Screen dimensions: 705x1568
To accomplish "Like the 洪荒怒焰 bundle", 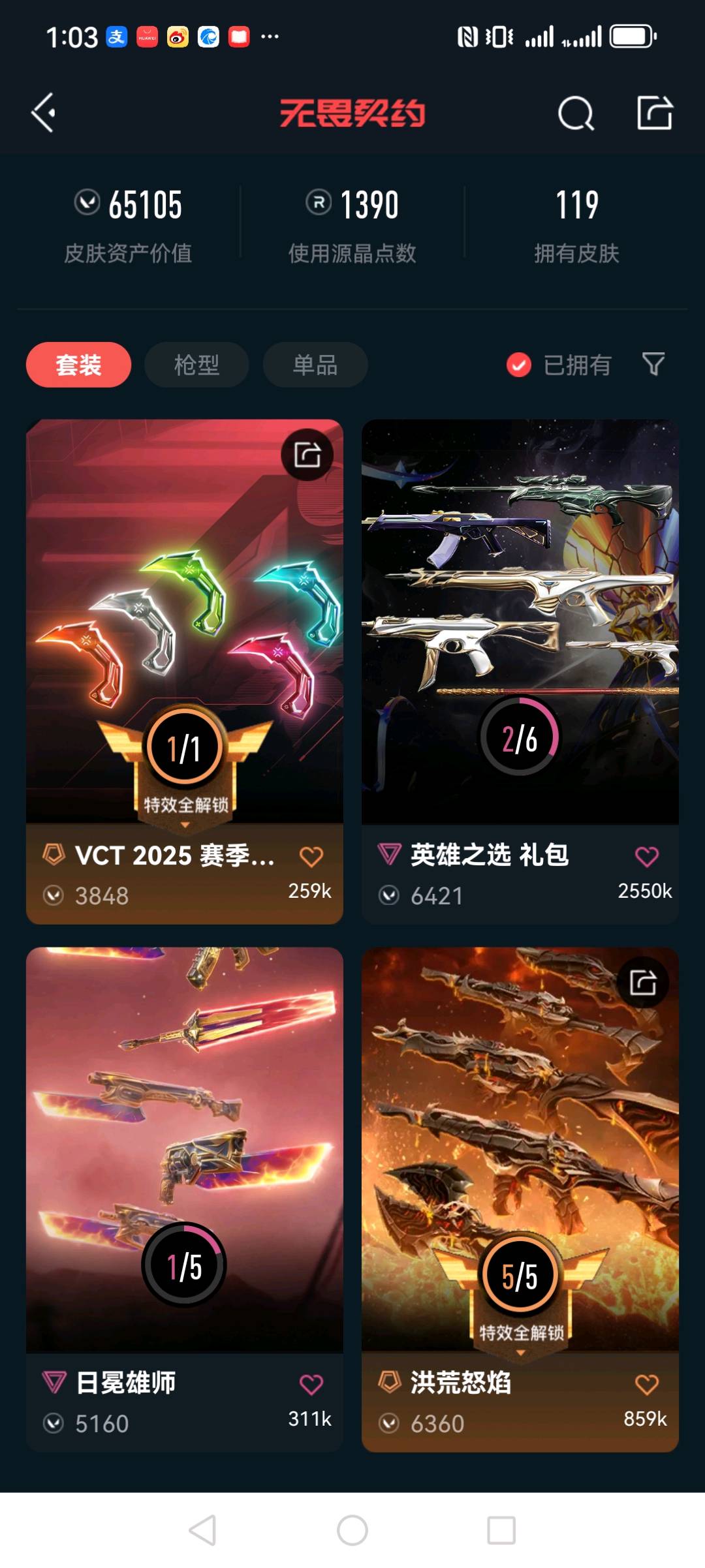I will (x=647, y=1384).
